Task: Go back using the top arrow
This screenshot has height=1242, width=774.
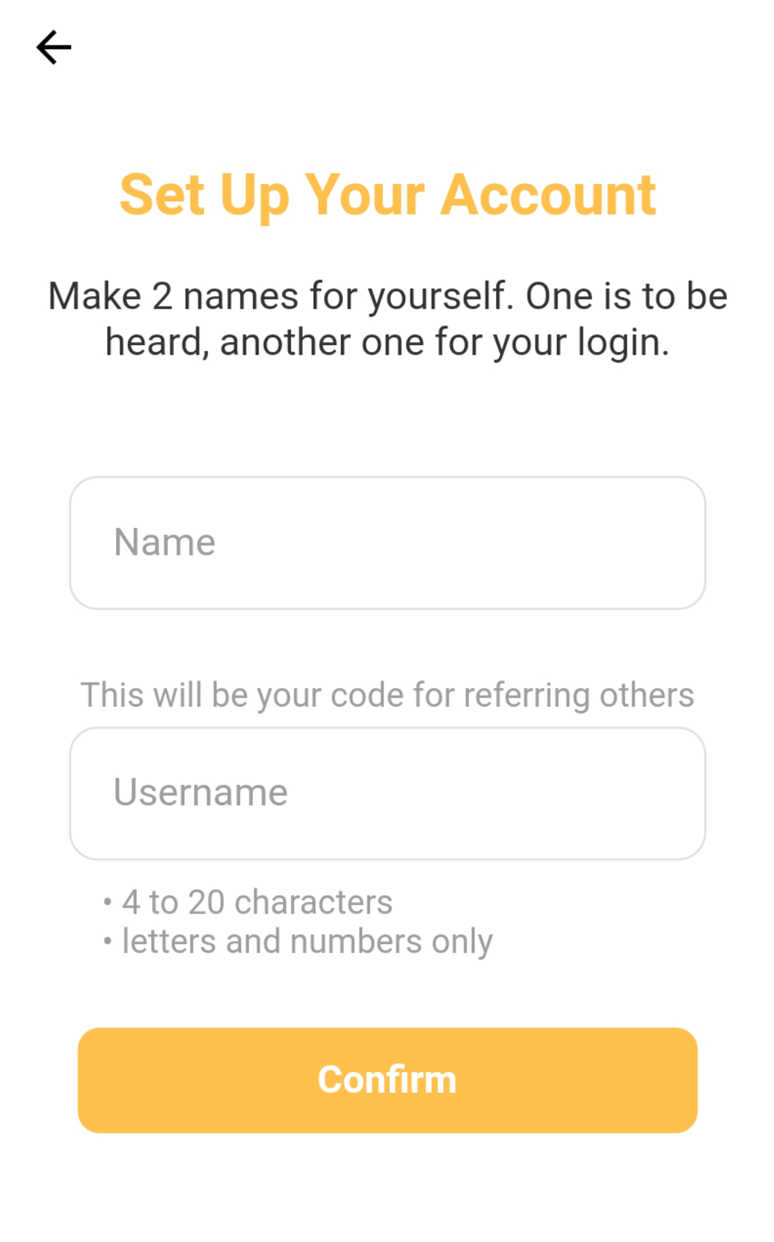Action: [54, 47]
